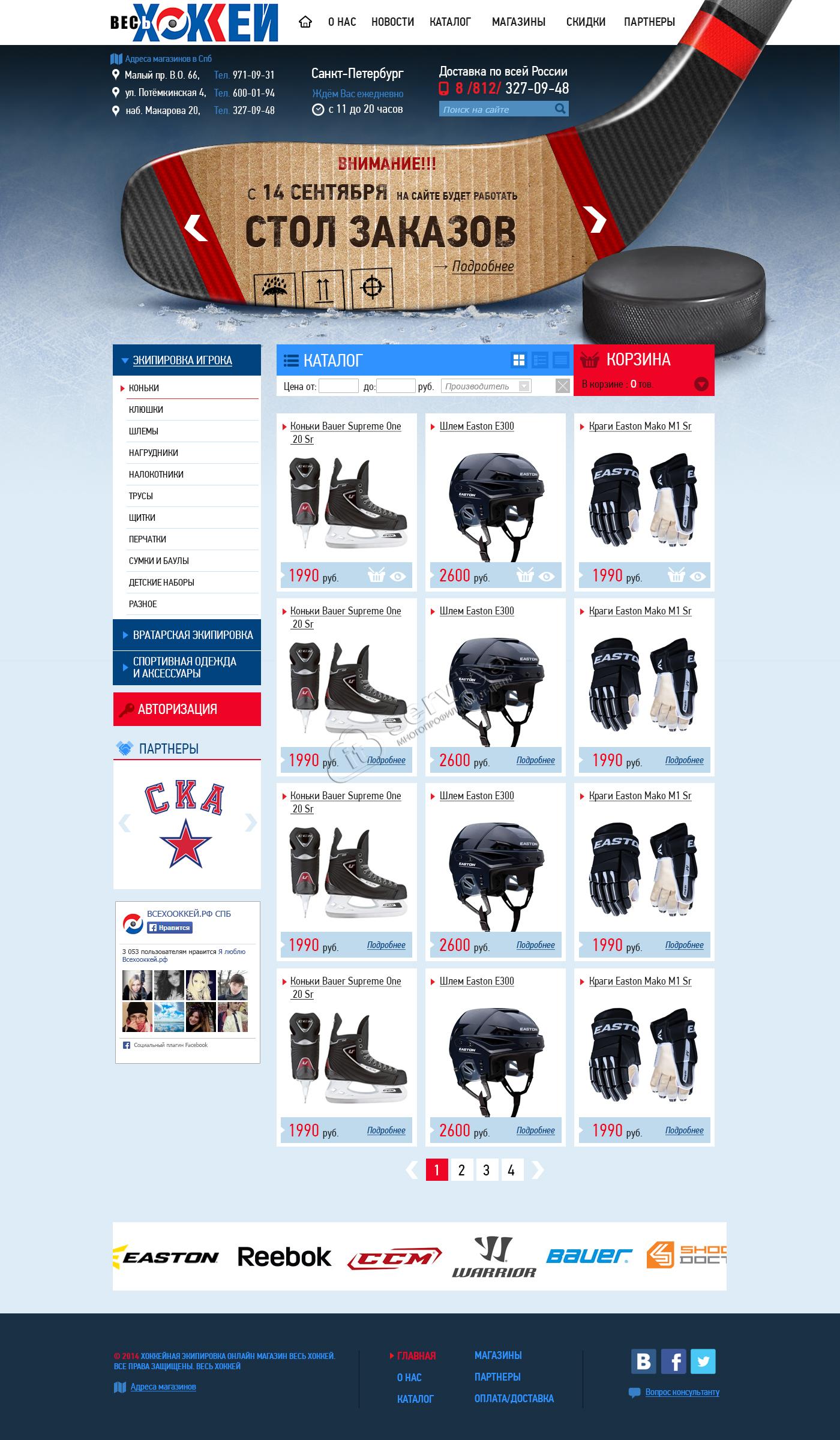
Task: Open the Подробнее link on the banner
Action: (x=482, y=266)
